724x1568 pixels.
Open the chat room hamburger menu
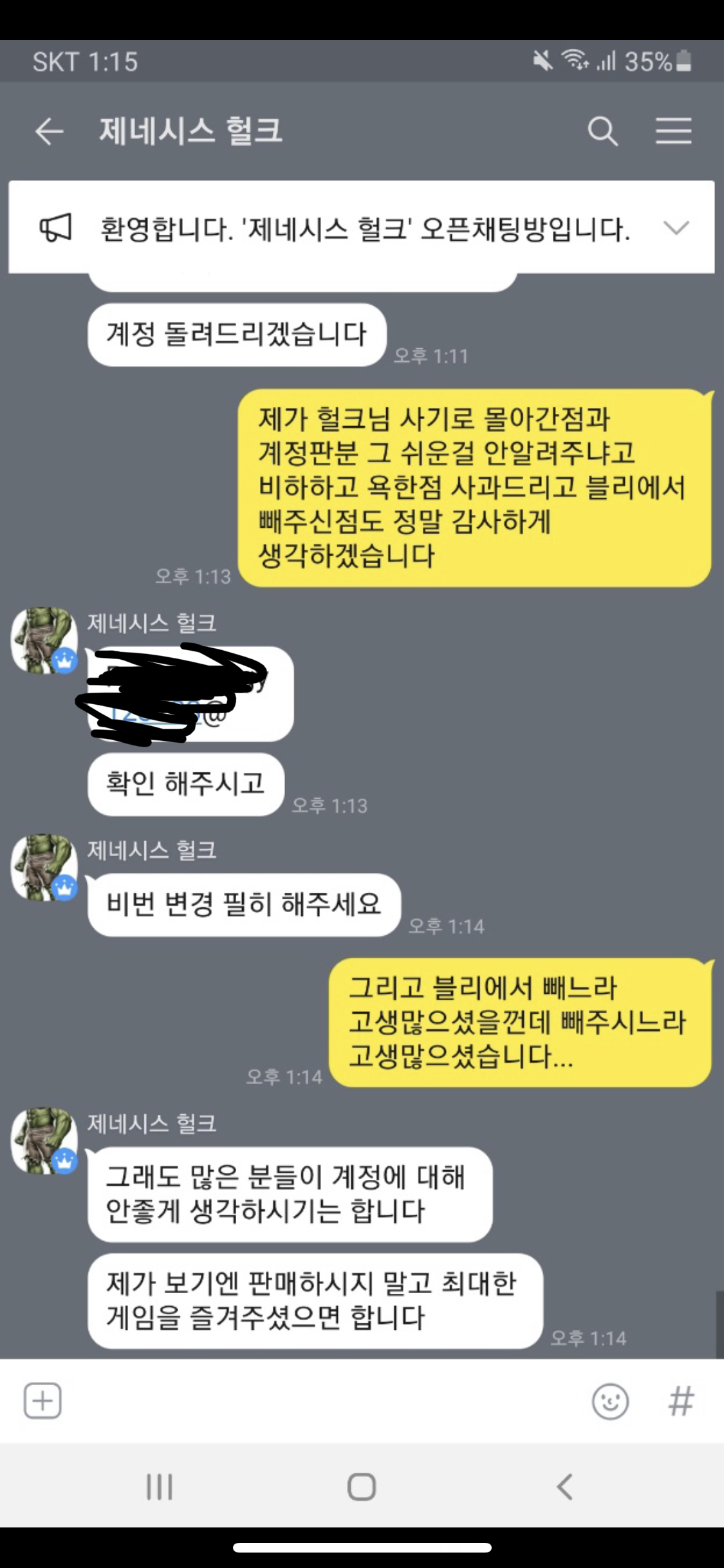[673, 131]
